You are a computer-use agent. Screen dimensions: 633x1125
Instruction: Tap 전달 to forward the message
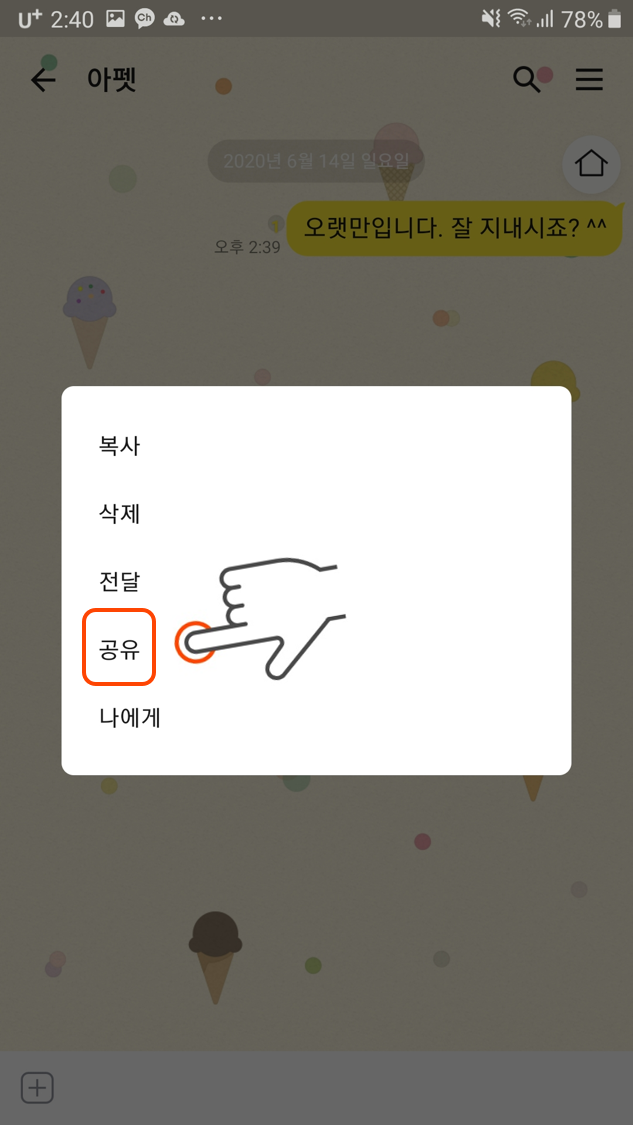(316, 580)
